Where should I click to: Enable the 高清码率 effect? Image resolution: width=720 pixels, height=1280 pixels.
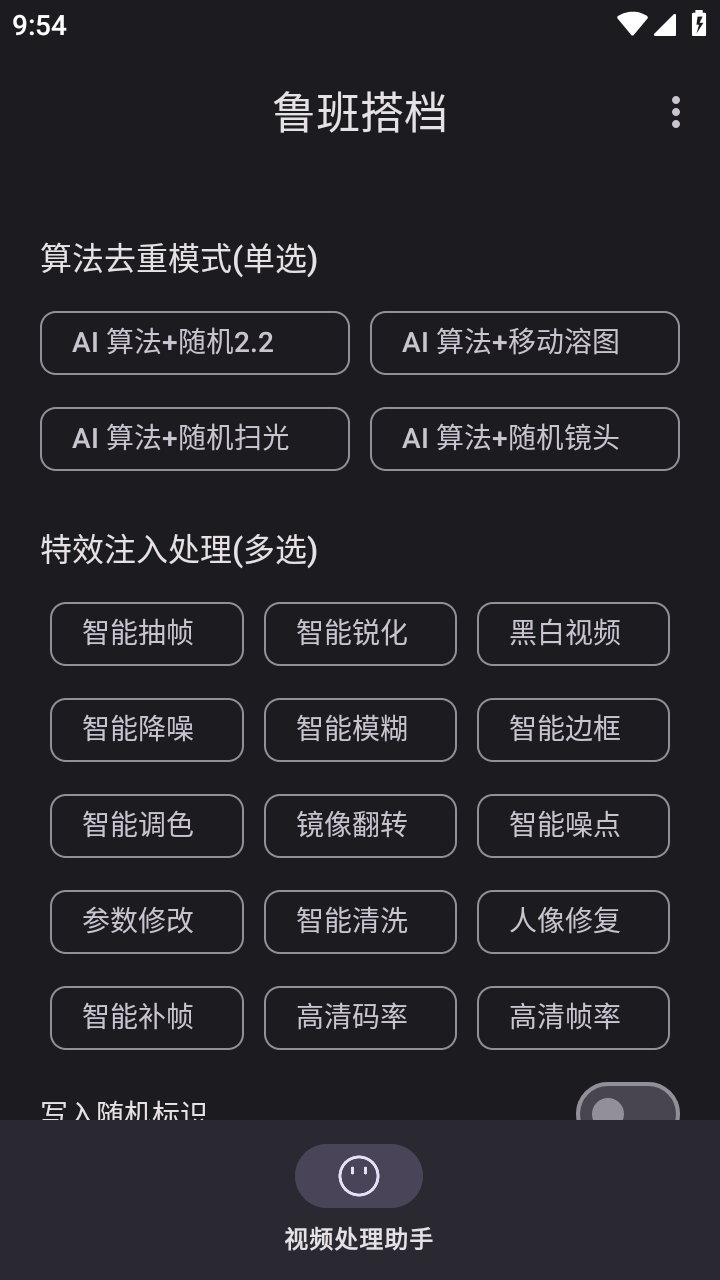[x=360, y=1018]
